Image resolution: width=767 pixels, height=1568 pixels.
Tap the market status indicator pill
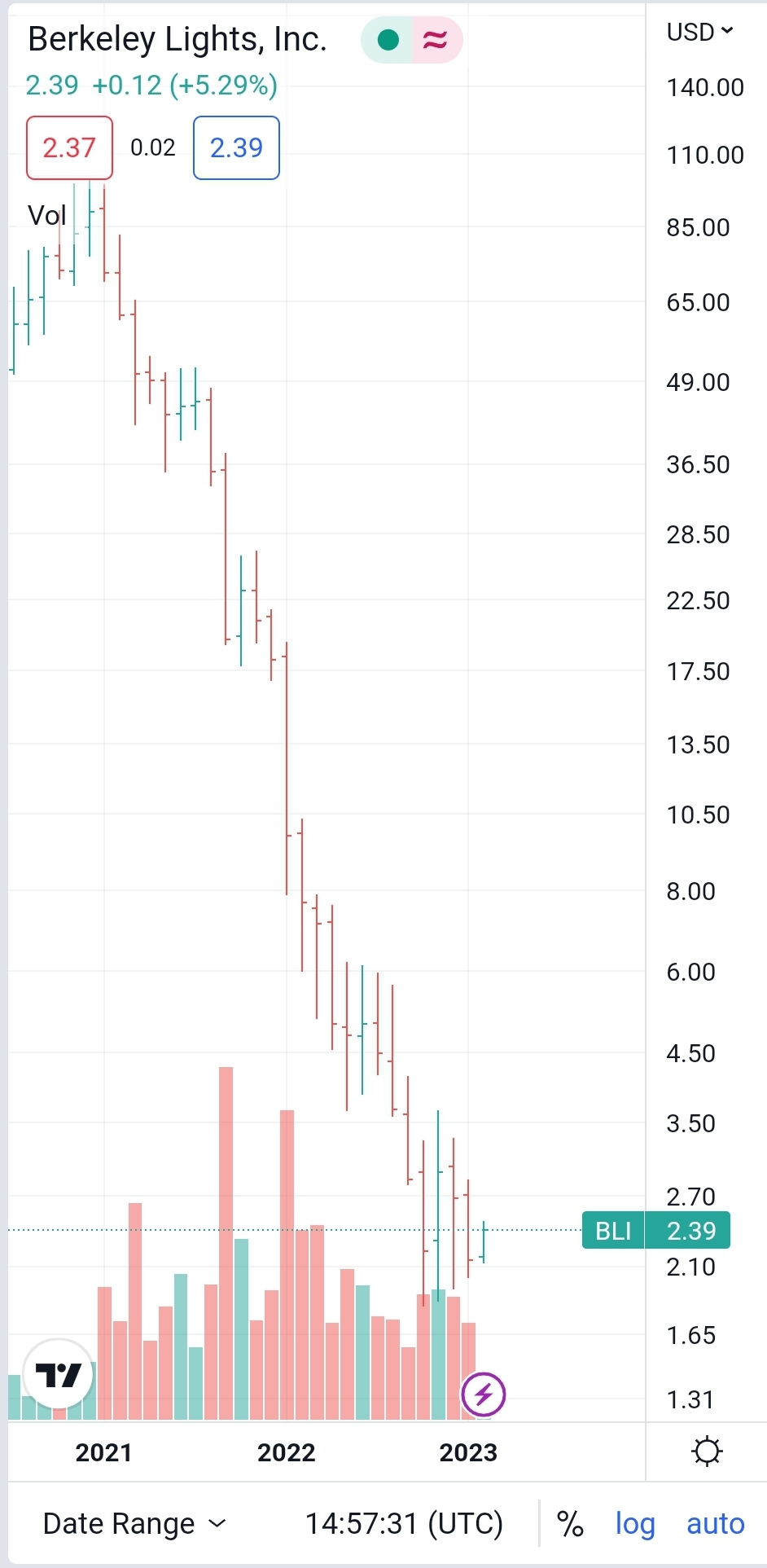[x=411, y=39]
